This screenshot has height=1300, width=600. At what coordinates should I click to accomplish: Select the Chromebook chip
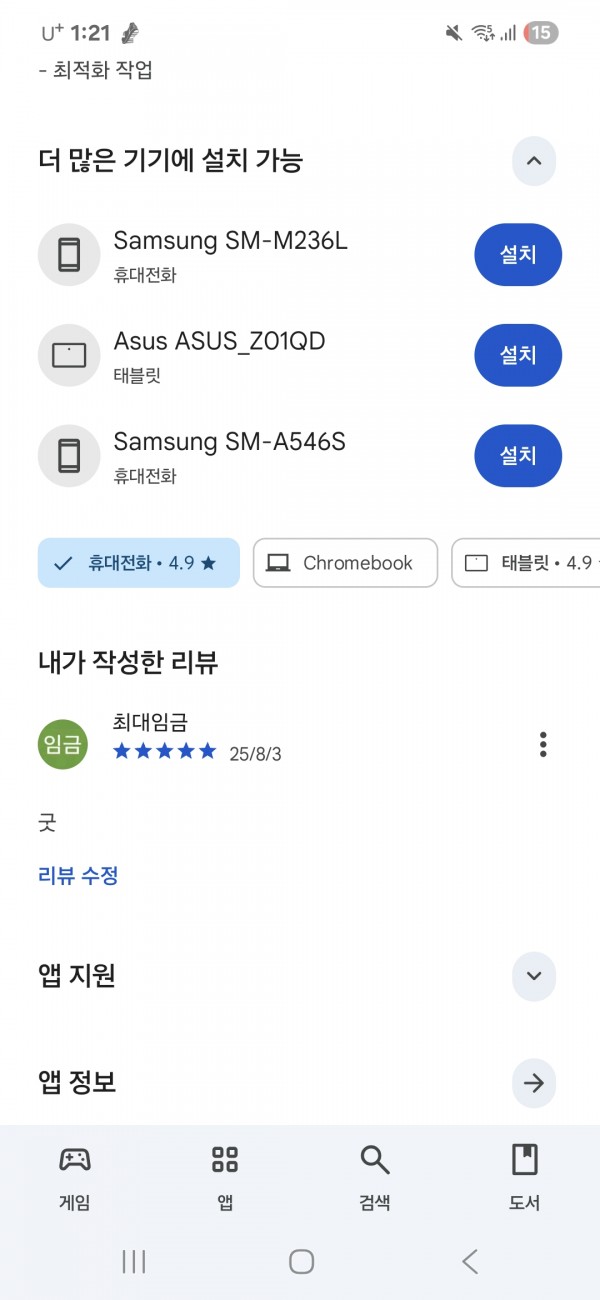(x=345, y=563)
